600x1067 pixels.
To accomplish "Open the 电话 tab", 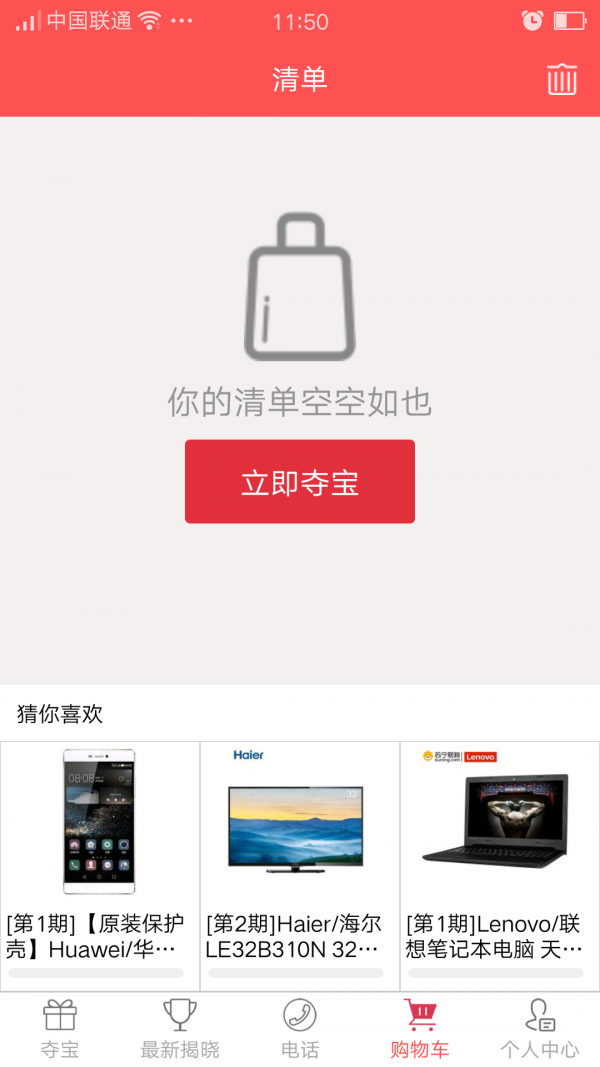I will 300,1029.
